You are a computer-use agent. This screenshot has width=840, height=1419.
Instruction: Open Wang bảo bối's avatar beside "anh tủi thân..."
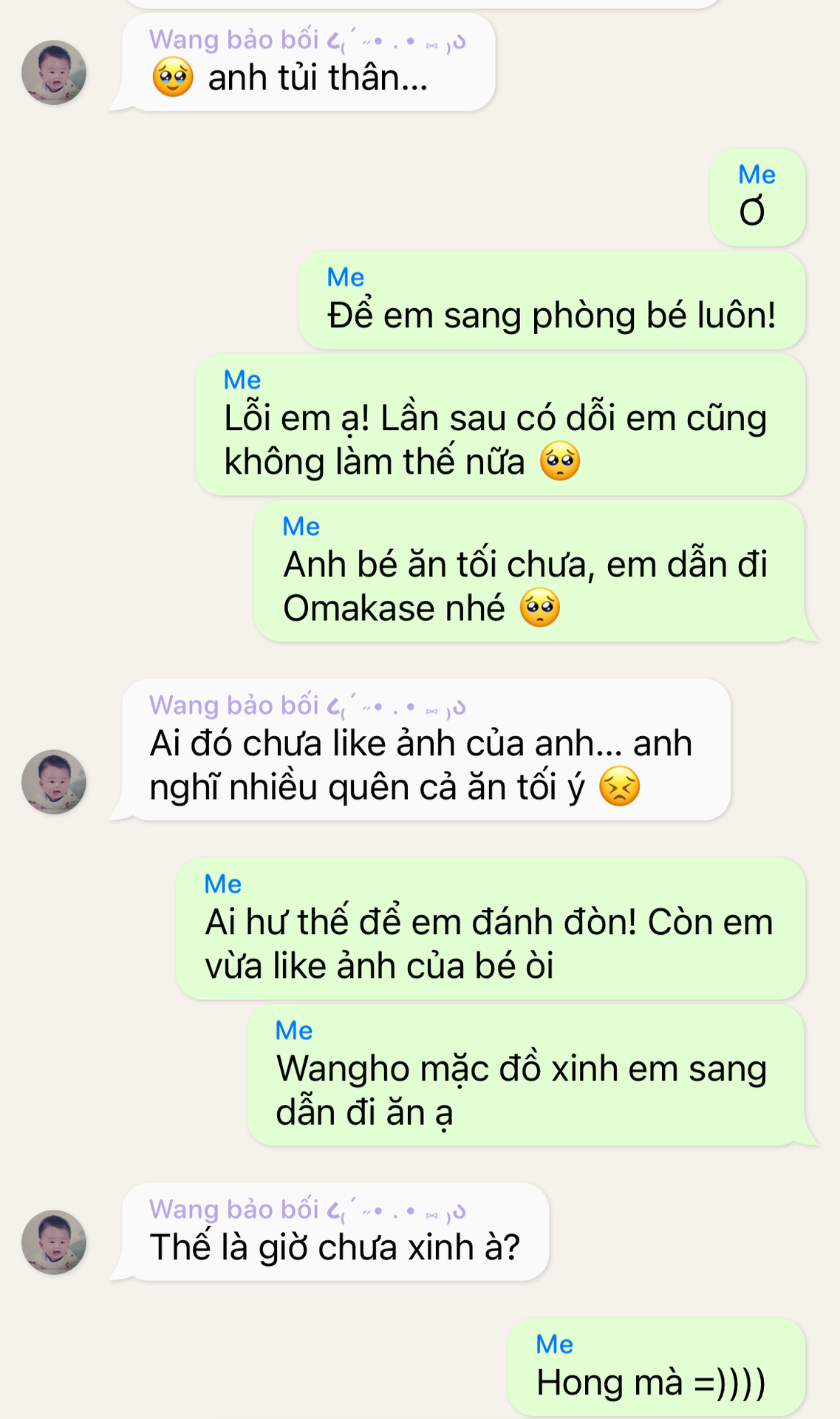[54, 72]
